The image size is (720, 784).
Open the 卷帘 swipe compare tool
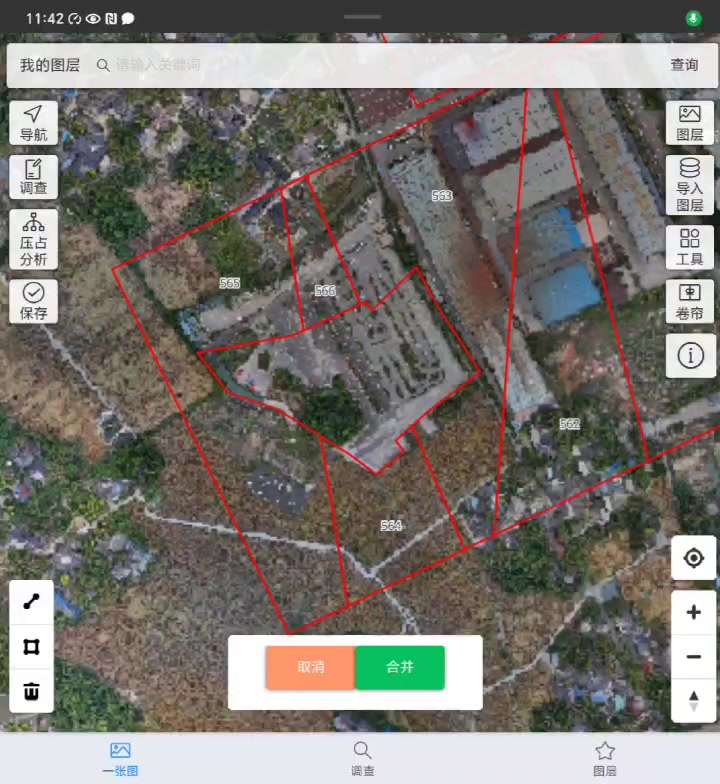click(x=690, y=301)
